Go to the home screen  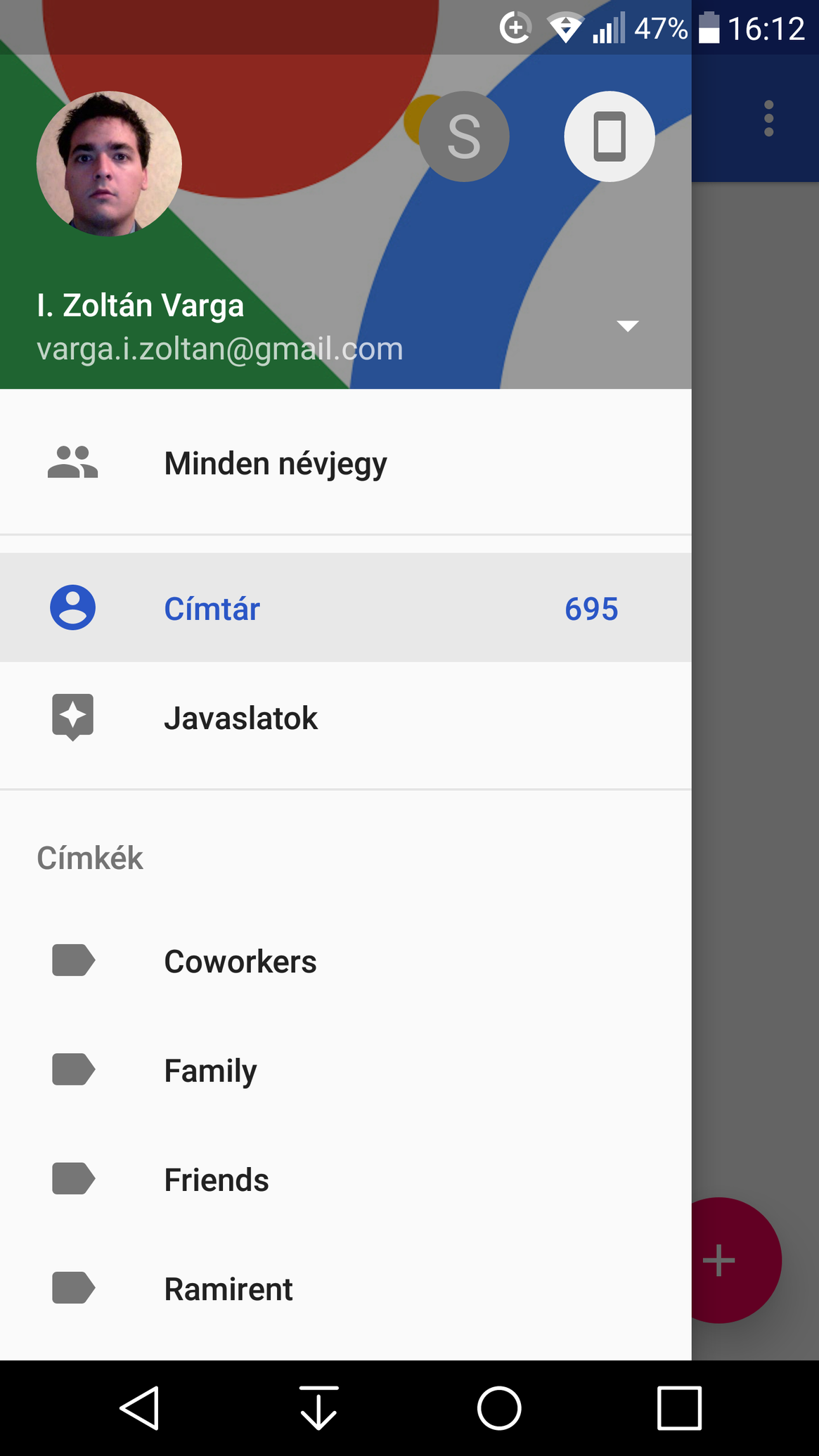click(x=499, y=1408)
